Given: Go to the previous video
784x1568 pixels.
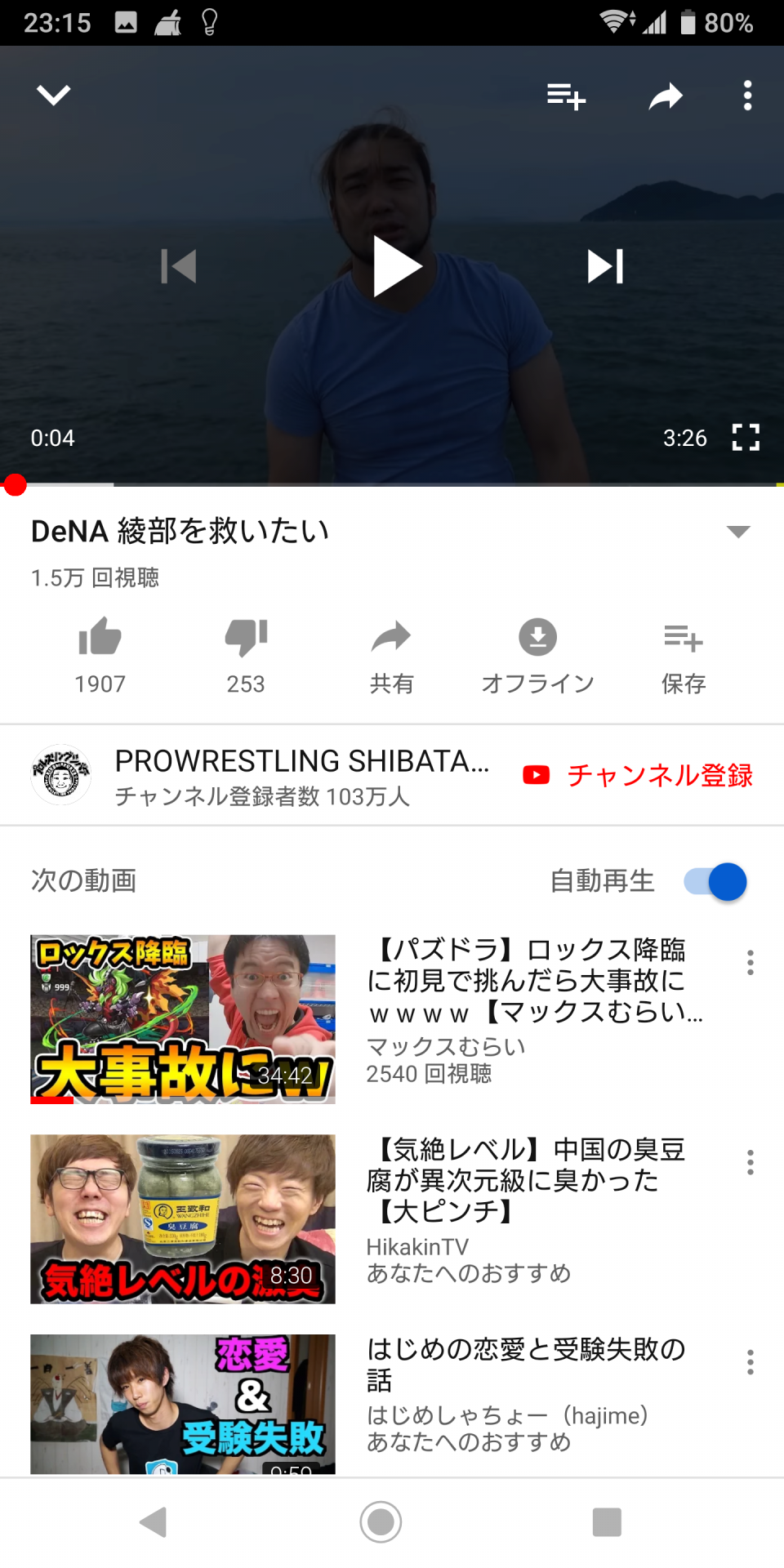Looking at the screenshot, I should 179,266.
